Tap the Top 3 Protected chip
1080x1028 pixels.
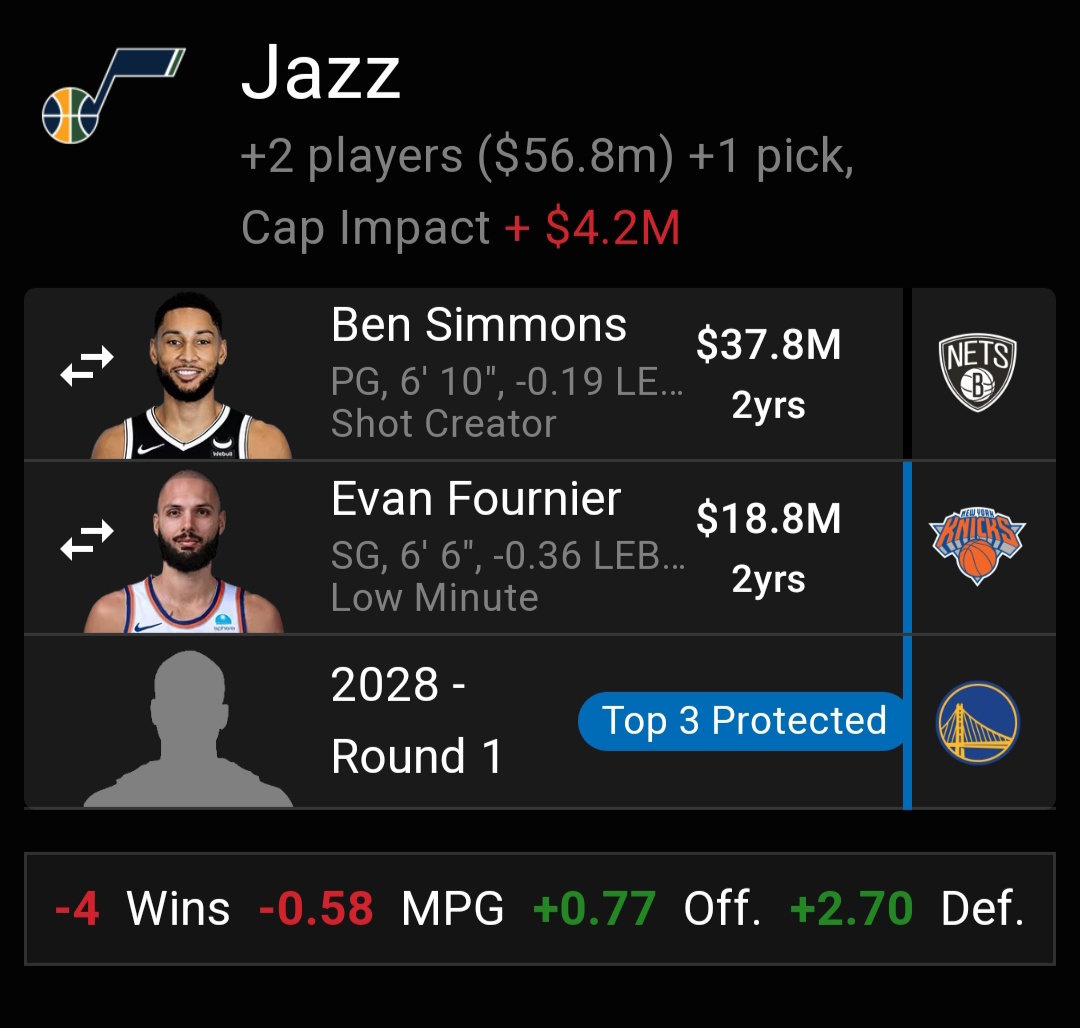click(744, 721)
